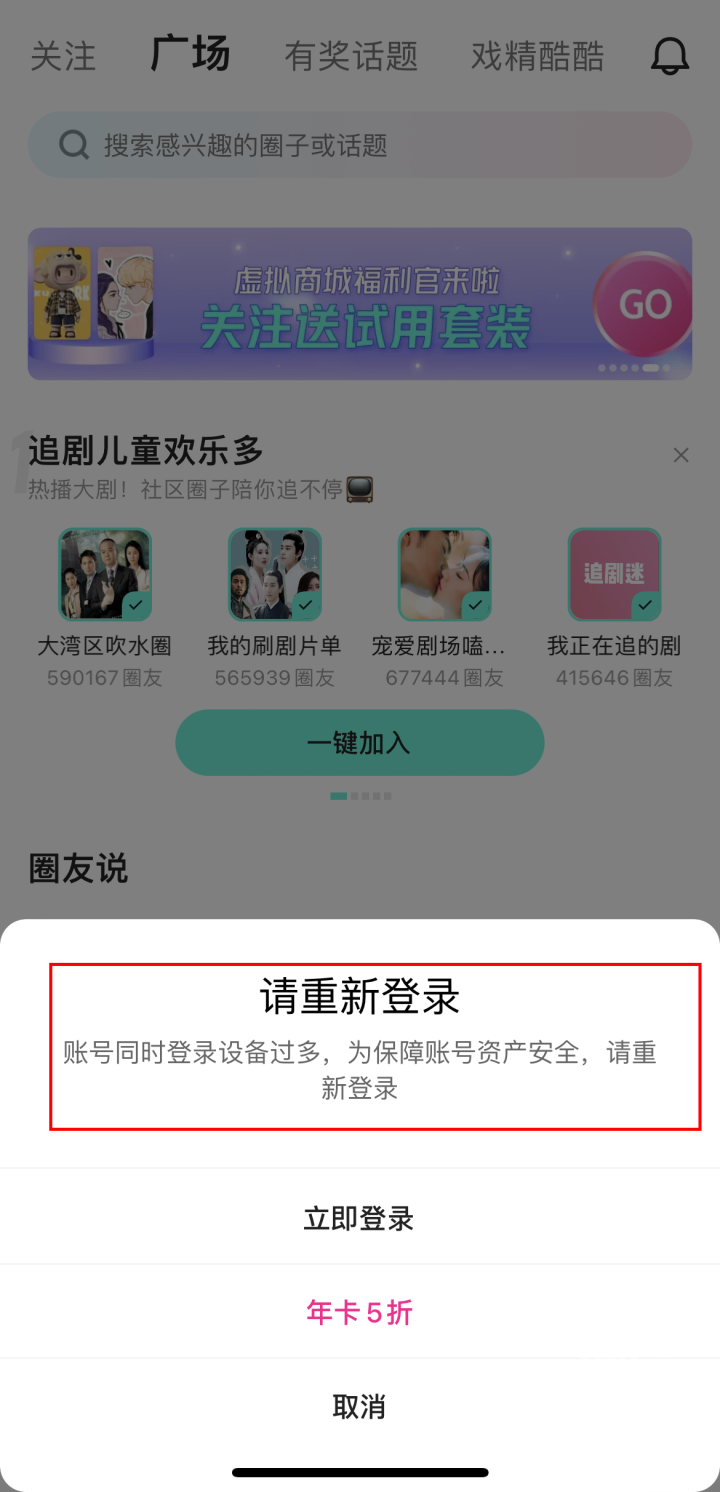Tap 立即登录 to log in again

[359, 1218]
